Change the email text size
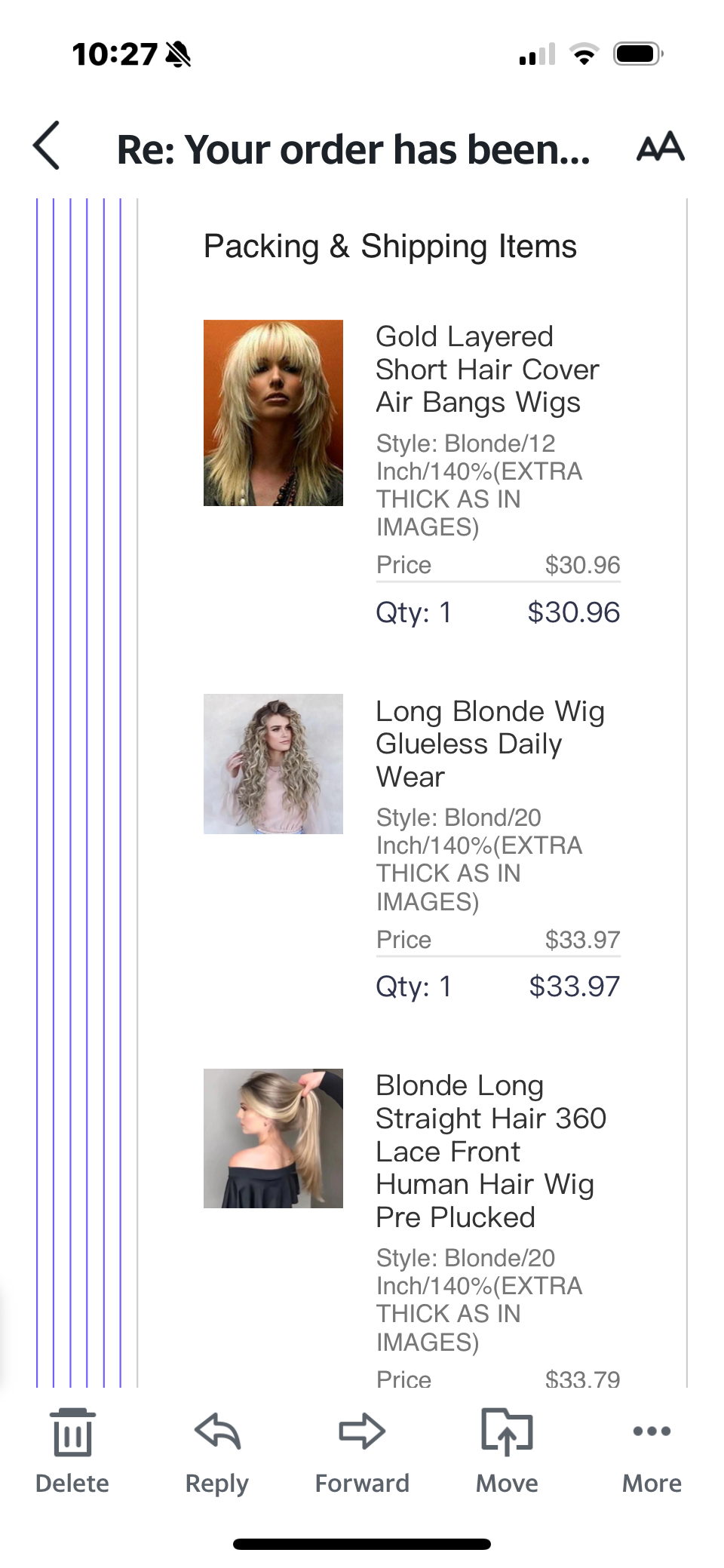This screenshot has height=1568, width=724. point(660,147)
